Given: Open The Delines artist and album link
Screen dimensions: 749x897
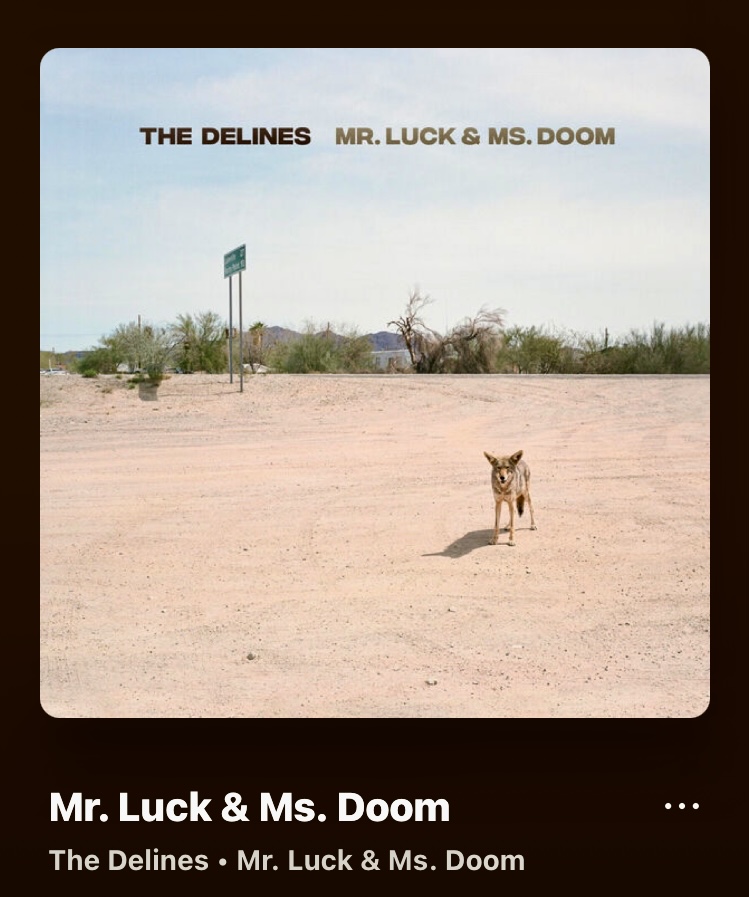Looking at the screenshot, I should pos(286,860).
